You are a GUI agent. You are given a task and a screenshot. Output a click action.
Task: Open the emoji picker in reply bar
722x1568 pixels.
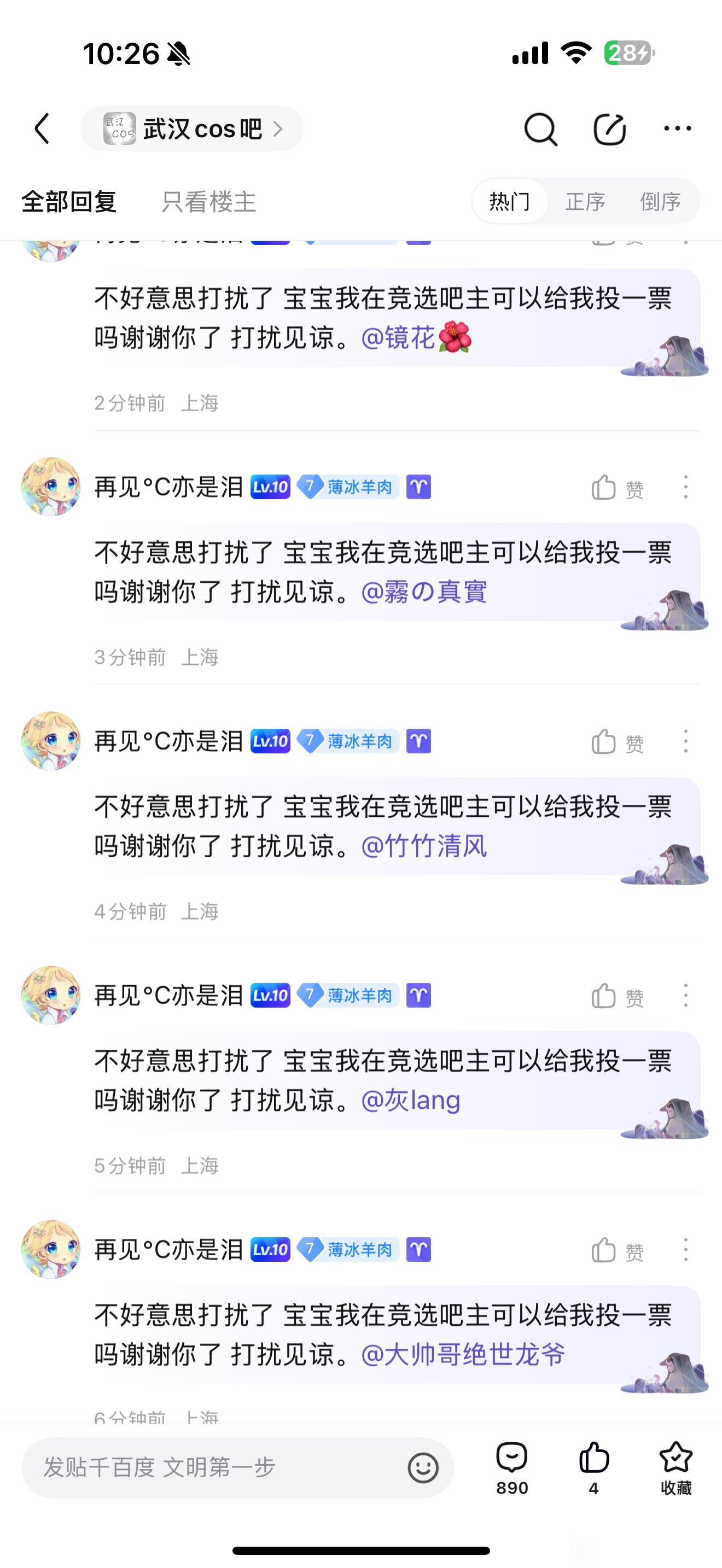coord(423,1467)
